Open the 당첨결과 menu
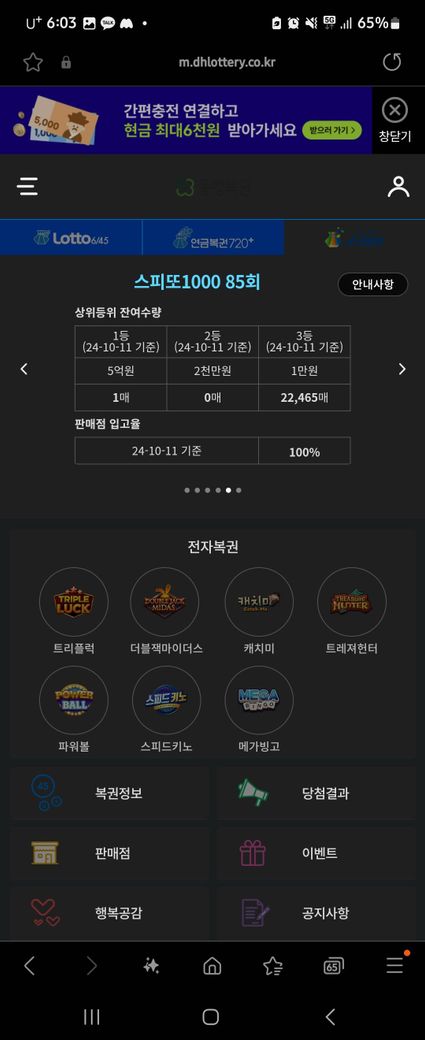Image resolution: width=425 pixels, height=1040 pixels. (316, 793)
